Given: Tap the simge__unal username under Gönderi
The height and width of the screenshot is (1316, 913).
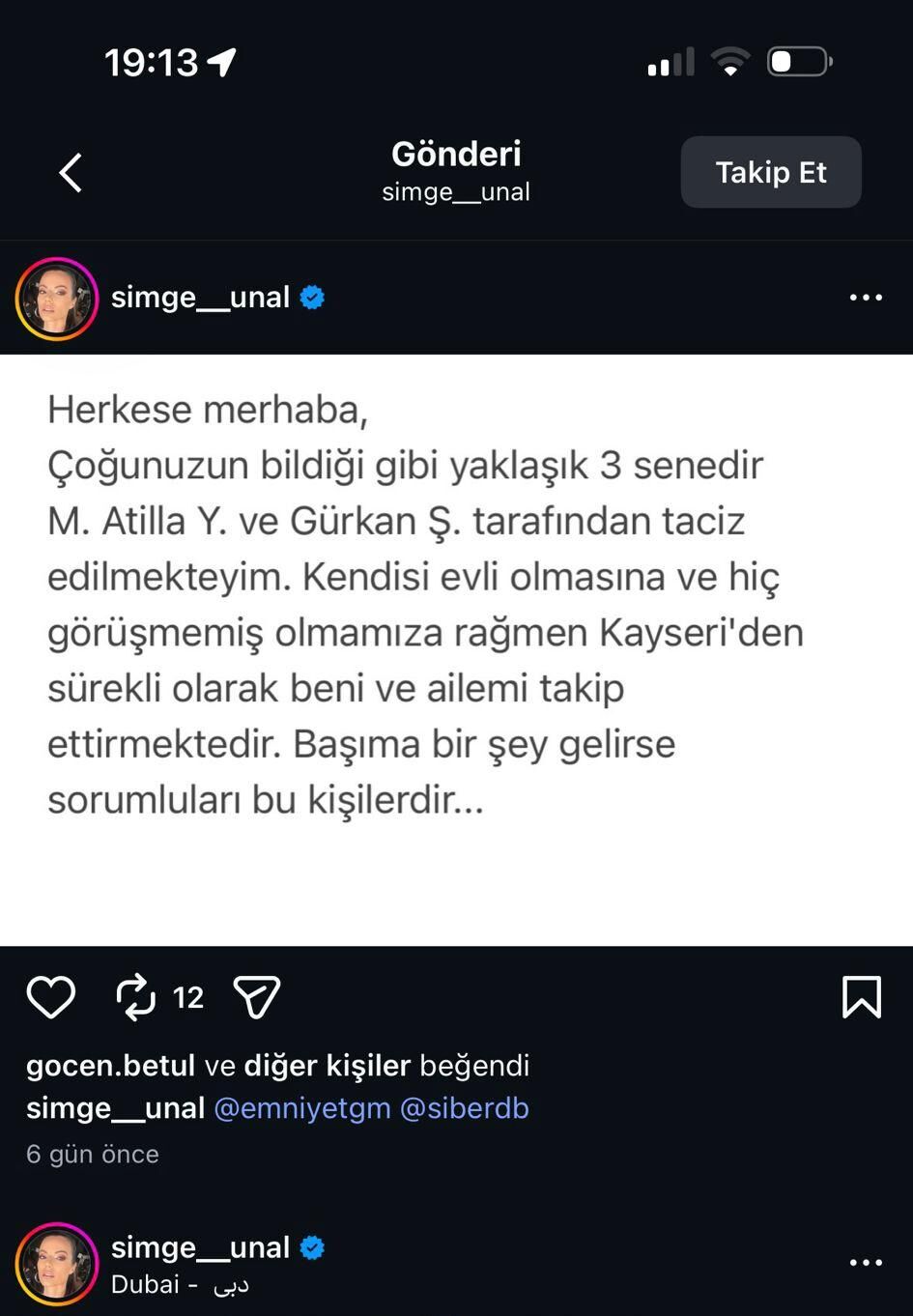Looking at the screenshot, I should pyautogui.click(x=456, y=191).
